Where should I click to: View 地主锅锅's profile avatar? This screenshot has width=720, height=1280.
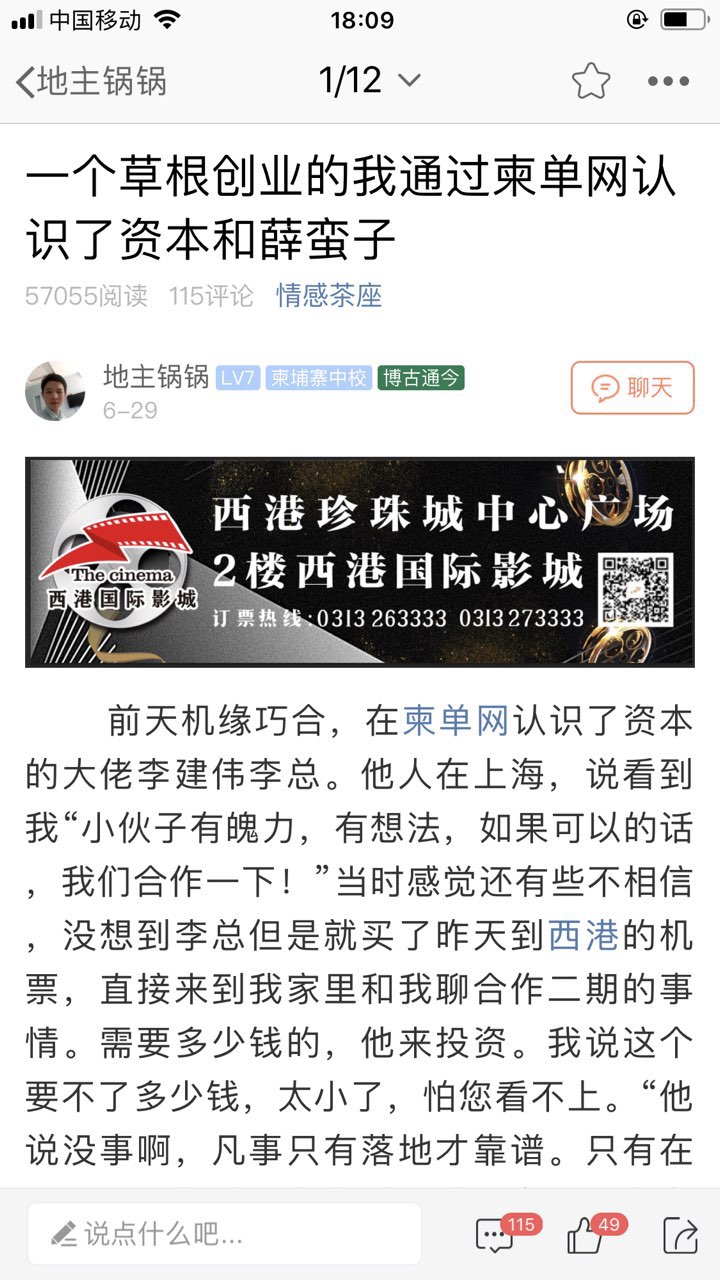coord(54,390)
